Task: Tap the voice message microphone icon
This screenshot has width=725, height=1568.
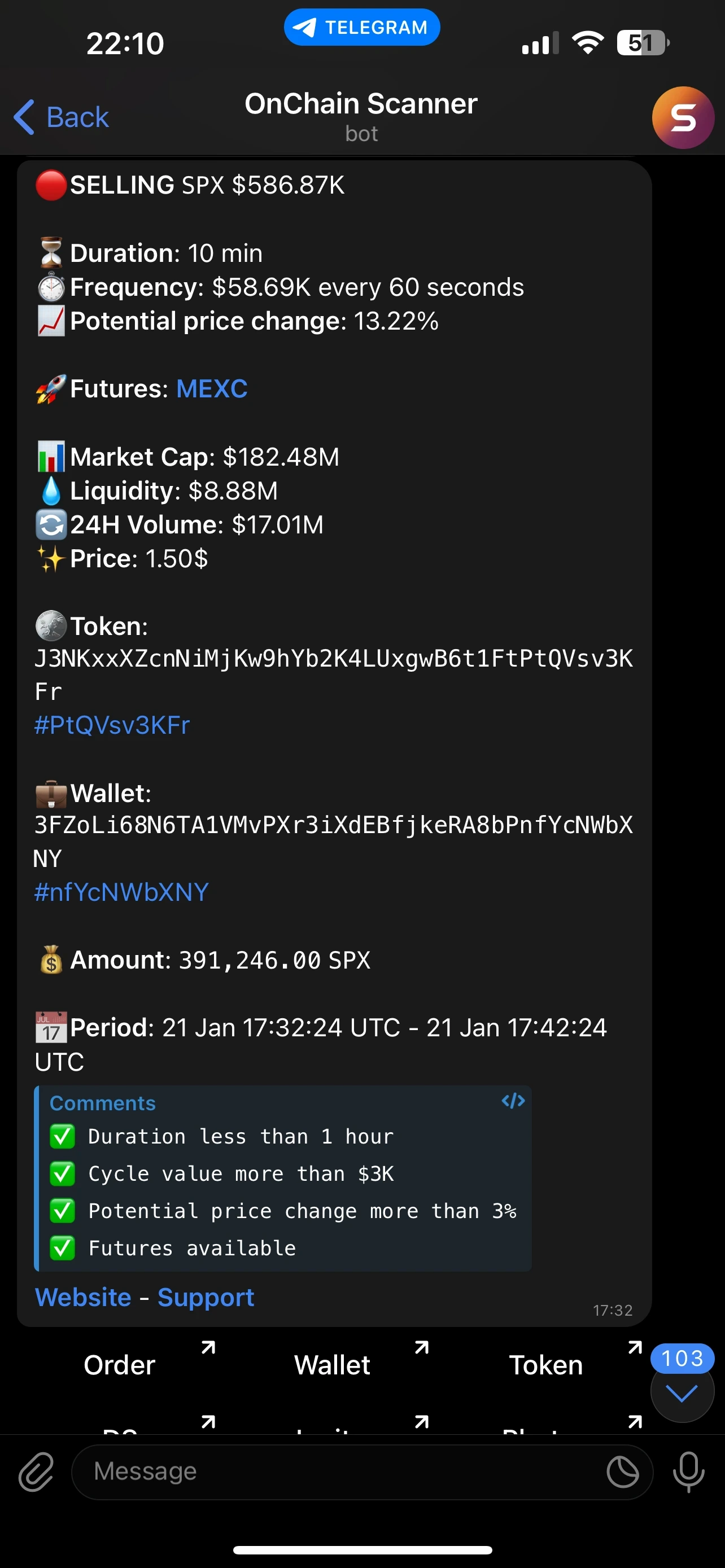Action: click(688, 1472)
